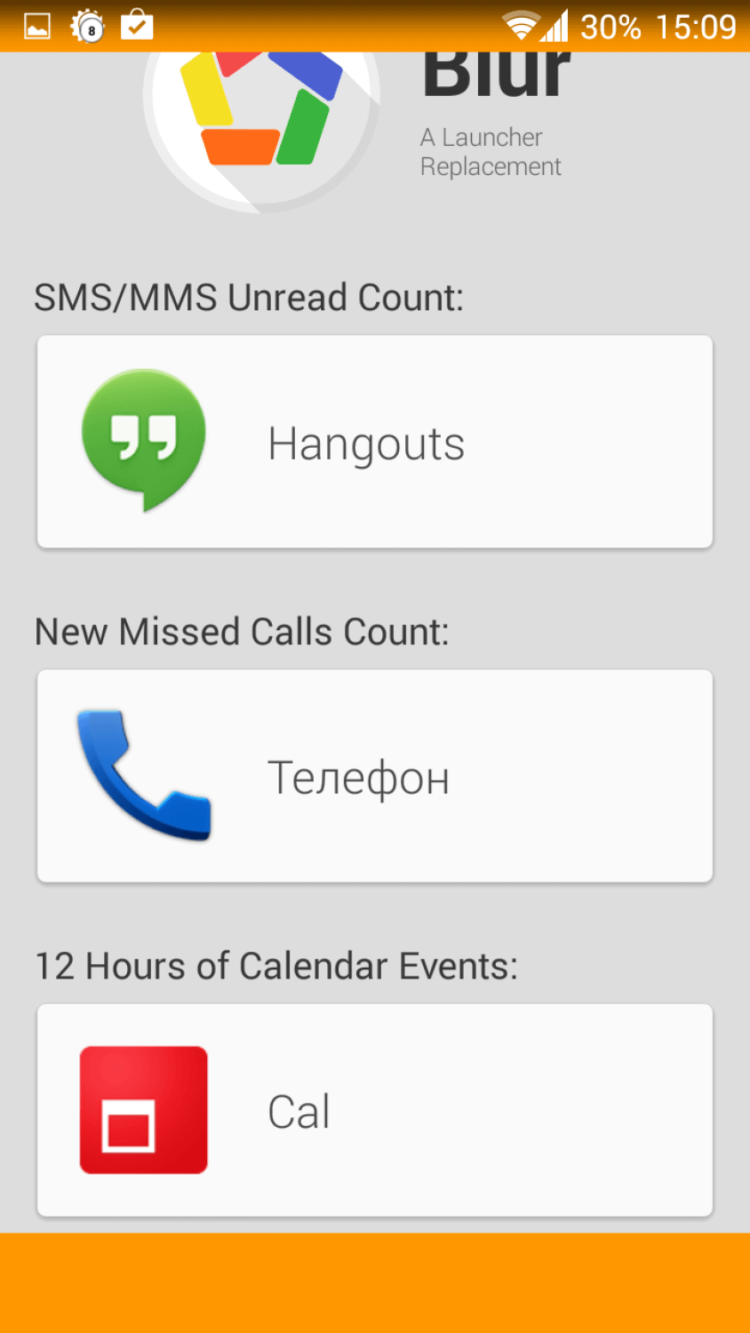The image size is (750, 1333).
Task: Choose the Hangouts app for SMS count
Action: pyautogui.click(x=375, y=442)
